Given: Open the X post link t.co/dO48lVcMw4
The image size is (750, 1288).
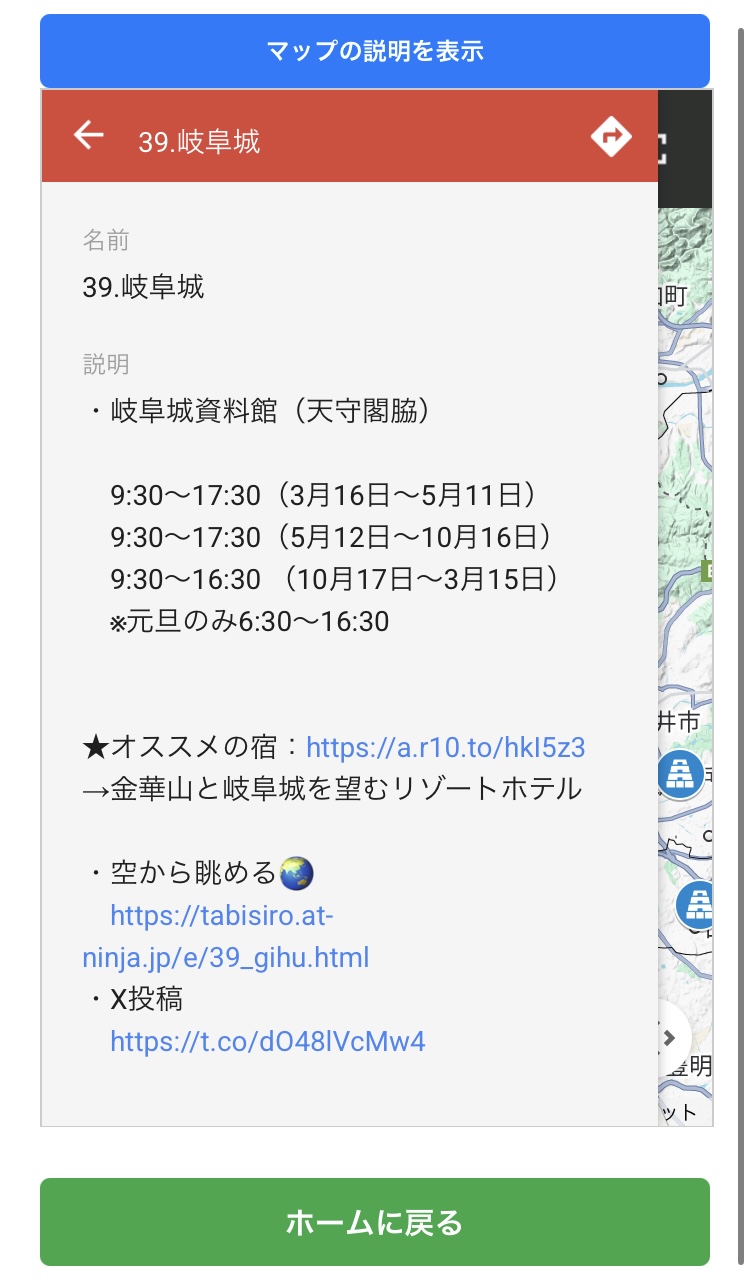Looking at the screenshot, I should (x=268, y=1043).
